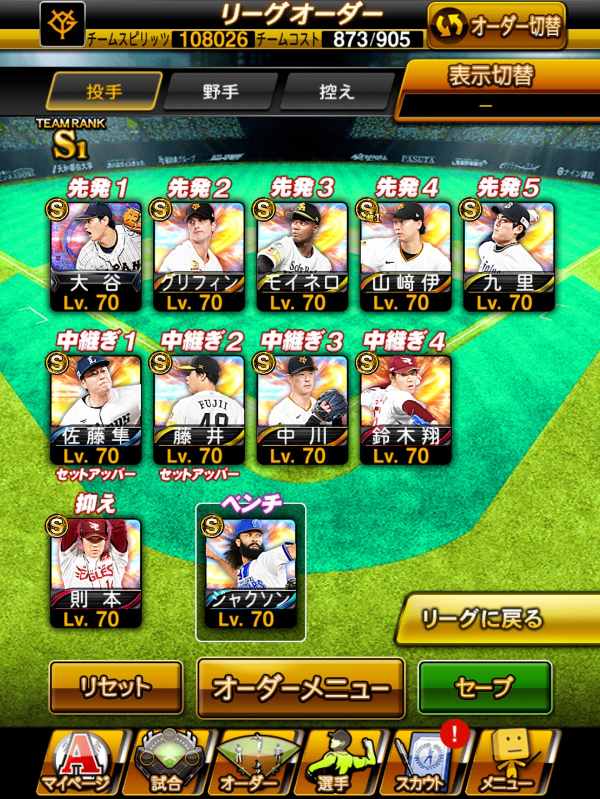Open the スカウト tab

[x=425, y=763]
